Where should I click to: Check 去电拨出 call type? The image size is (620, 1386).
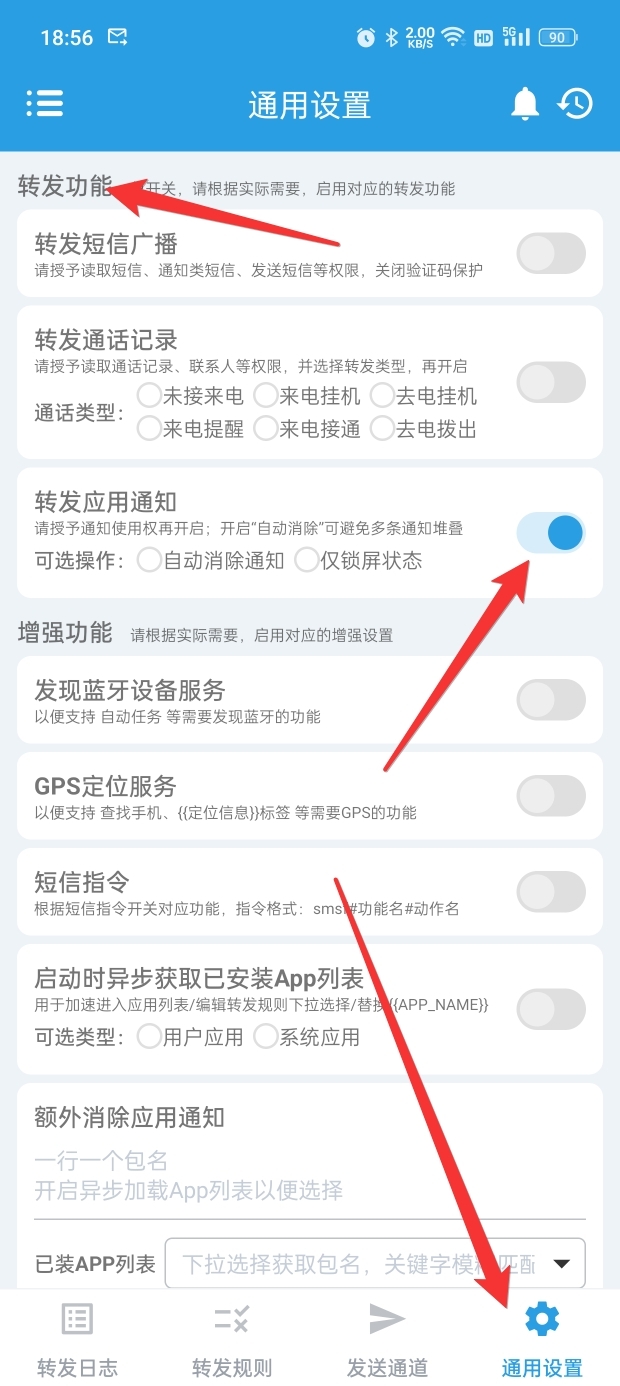381,429
